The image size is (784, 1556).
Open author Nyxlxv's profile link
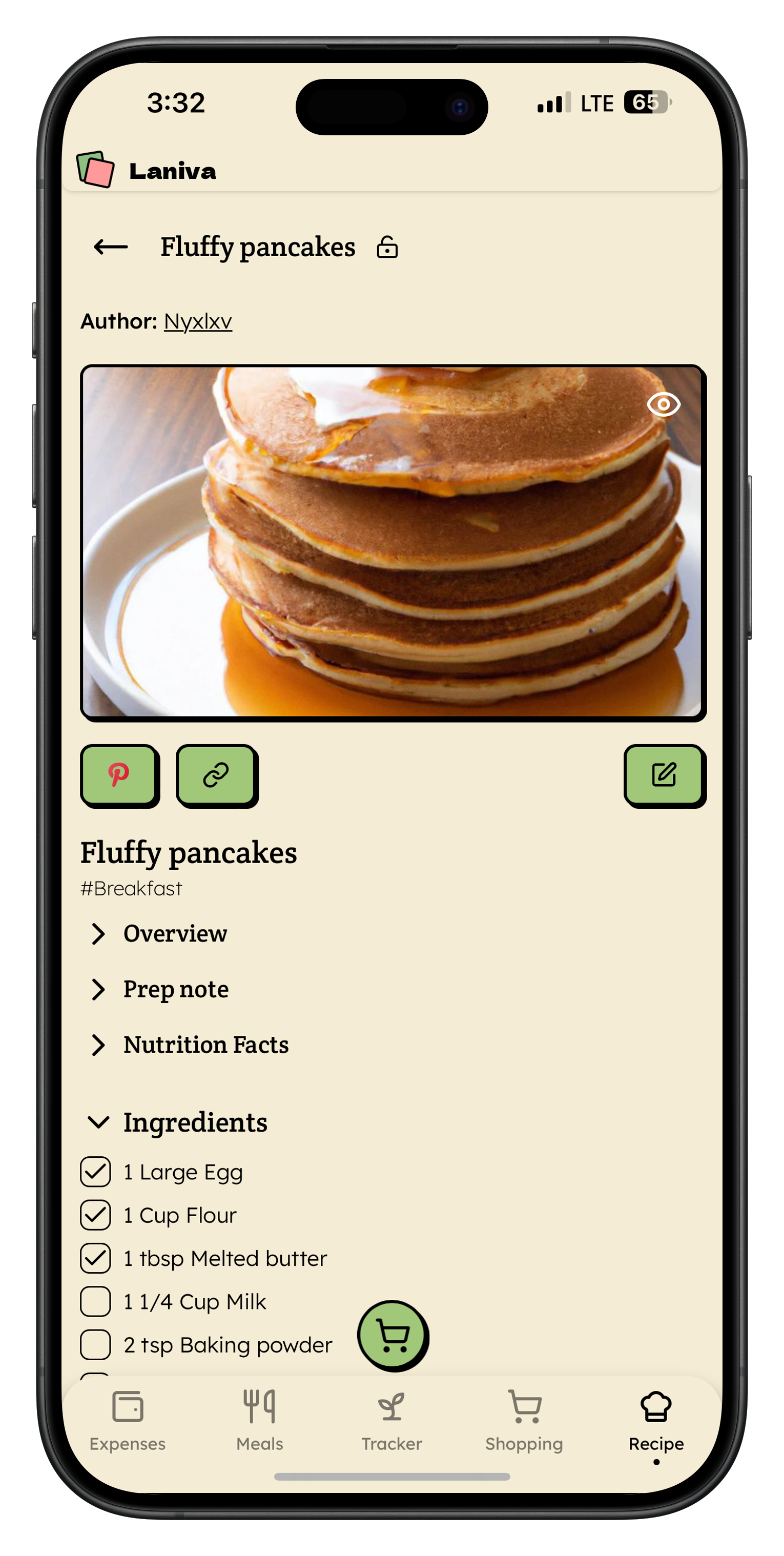pyautogui.click(x=197, y=321)
